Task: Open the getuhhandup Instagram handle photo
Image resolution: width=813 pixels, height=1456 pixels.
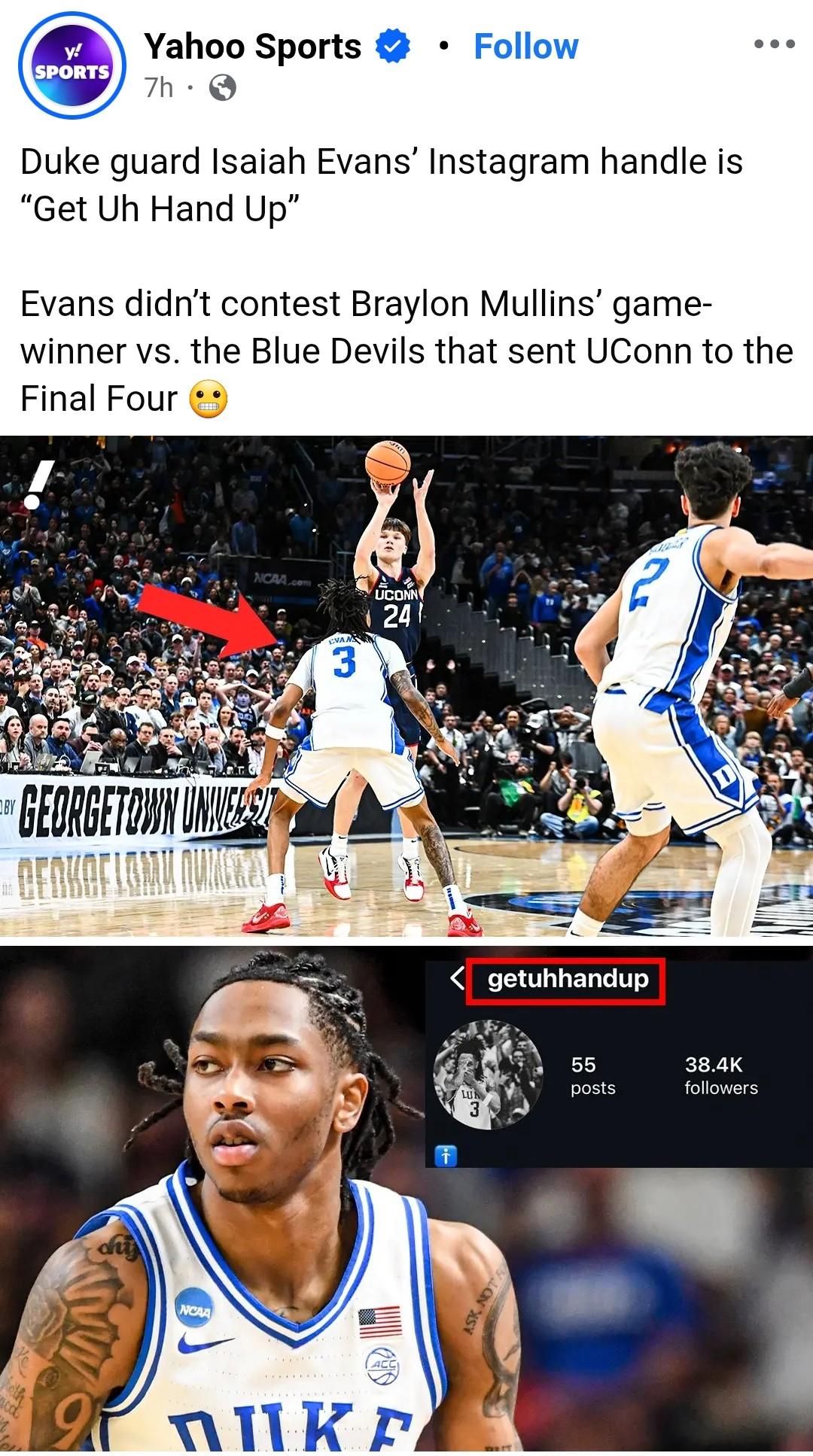Action: [x=406, y=1198]
